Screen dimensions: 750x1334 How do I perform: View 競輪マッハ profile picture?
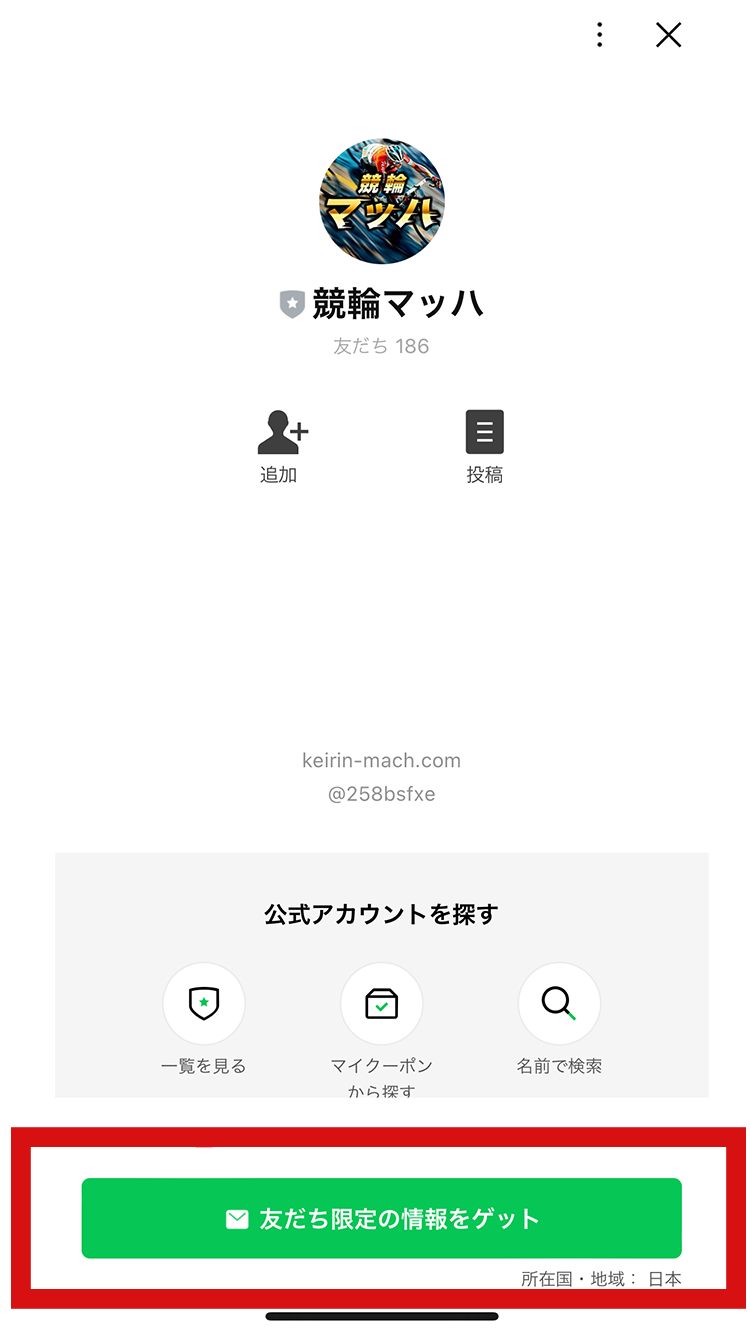click(x=381, y=201)
